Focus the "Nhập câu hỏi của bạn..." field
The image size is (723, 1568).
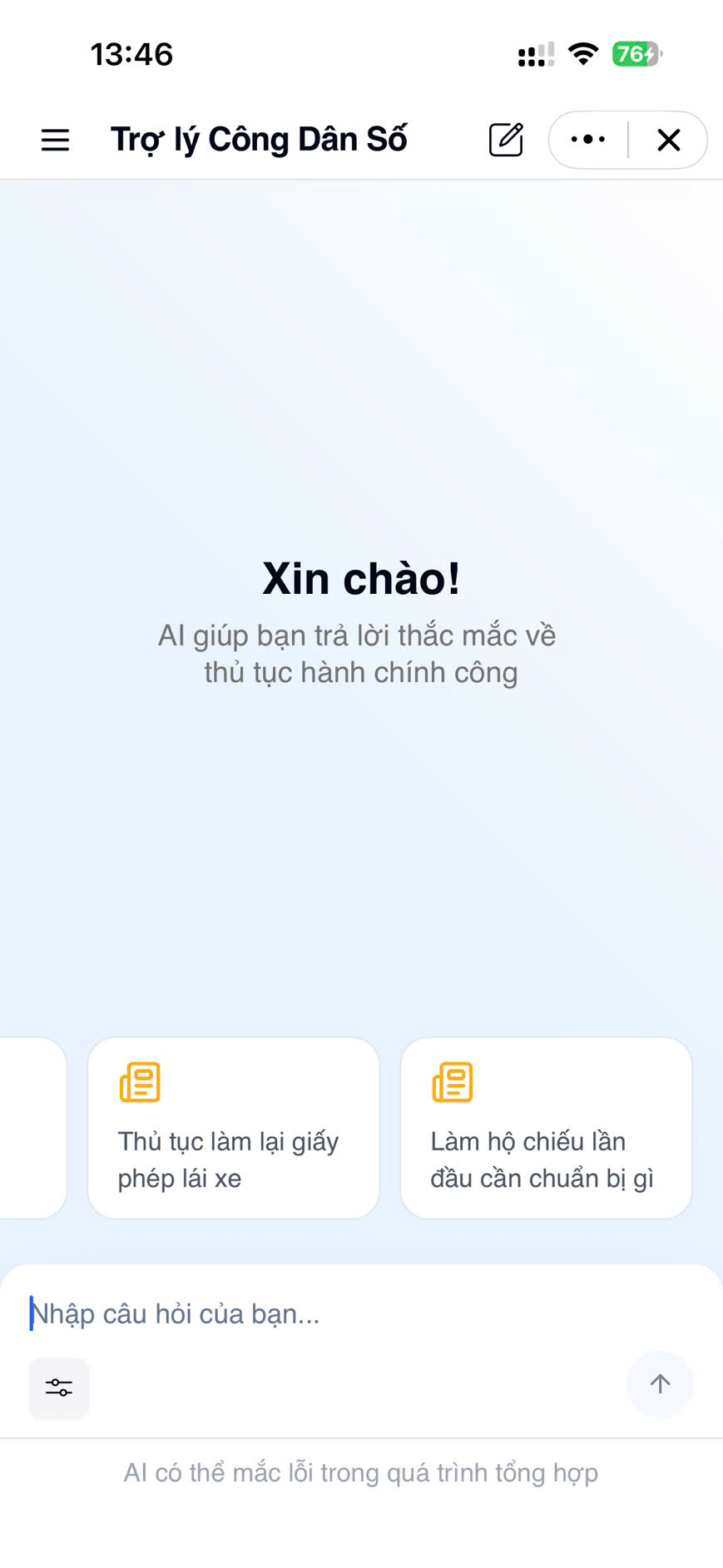tap(361, 1313)
